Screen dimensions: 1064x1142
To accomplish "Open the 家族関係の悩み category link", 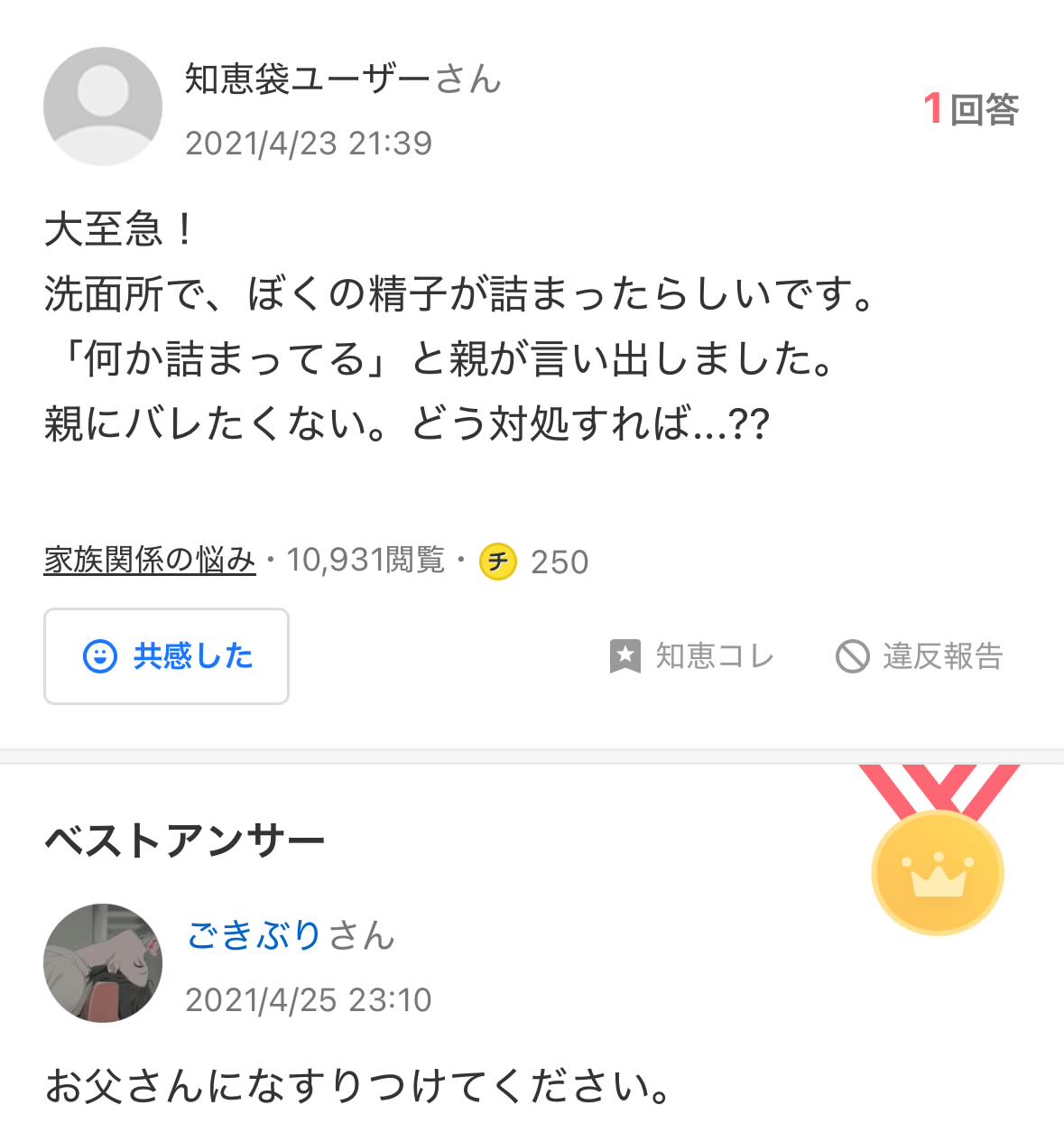I will pyautogui.click(x=150, y=561).
